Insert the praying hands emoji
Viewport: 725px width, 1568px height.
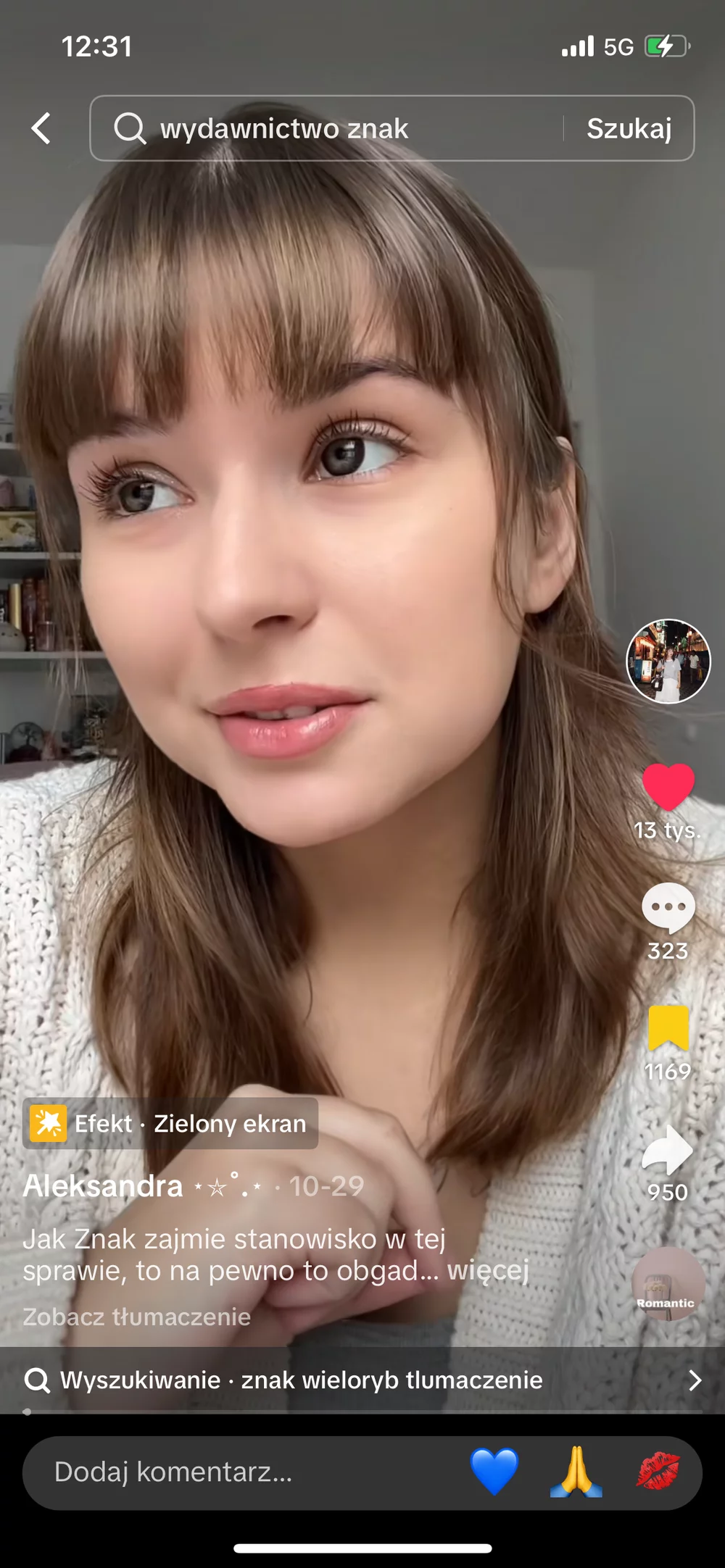pos(576,1472)
